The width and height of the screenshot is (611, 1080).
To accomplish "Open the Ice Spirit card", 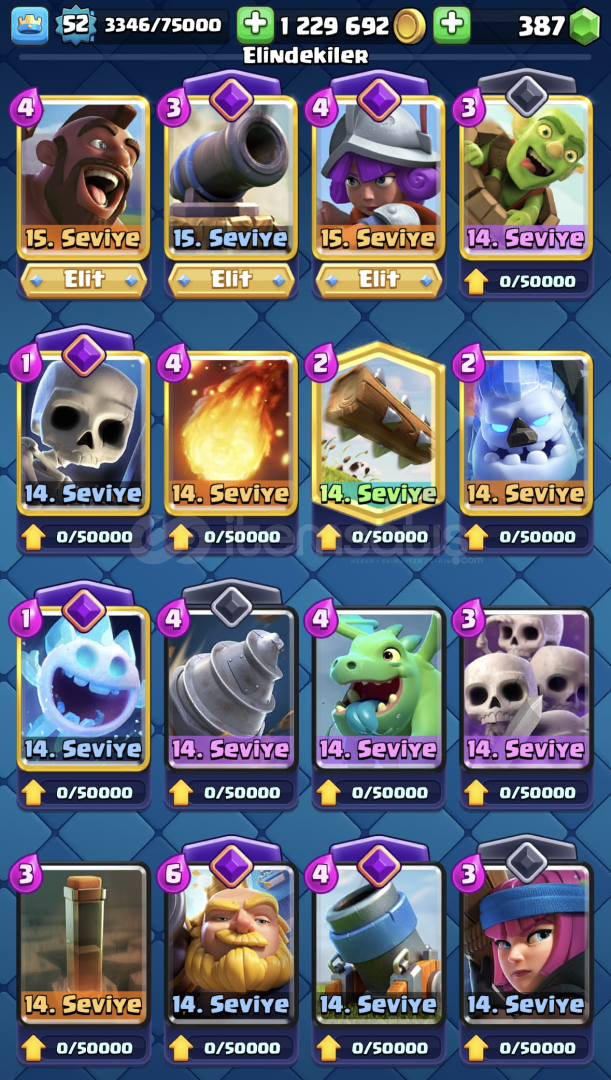I will point(83,688).
